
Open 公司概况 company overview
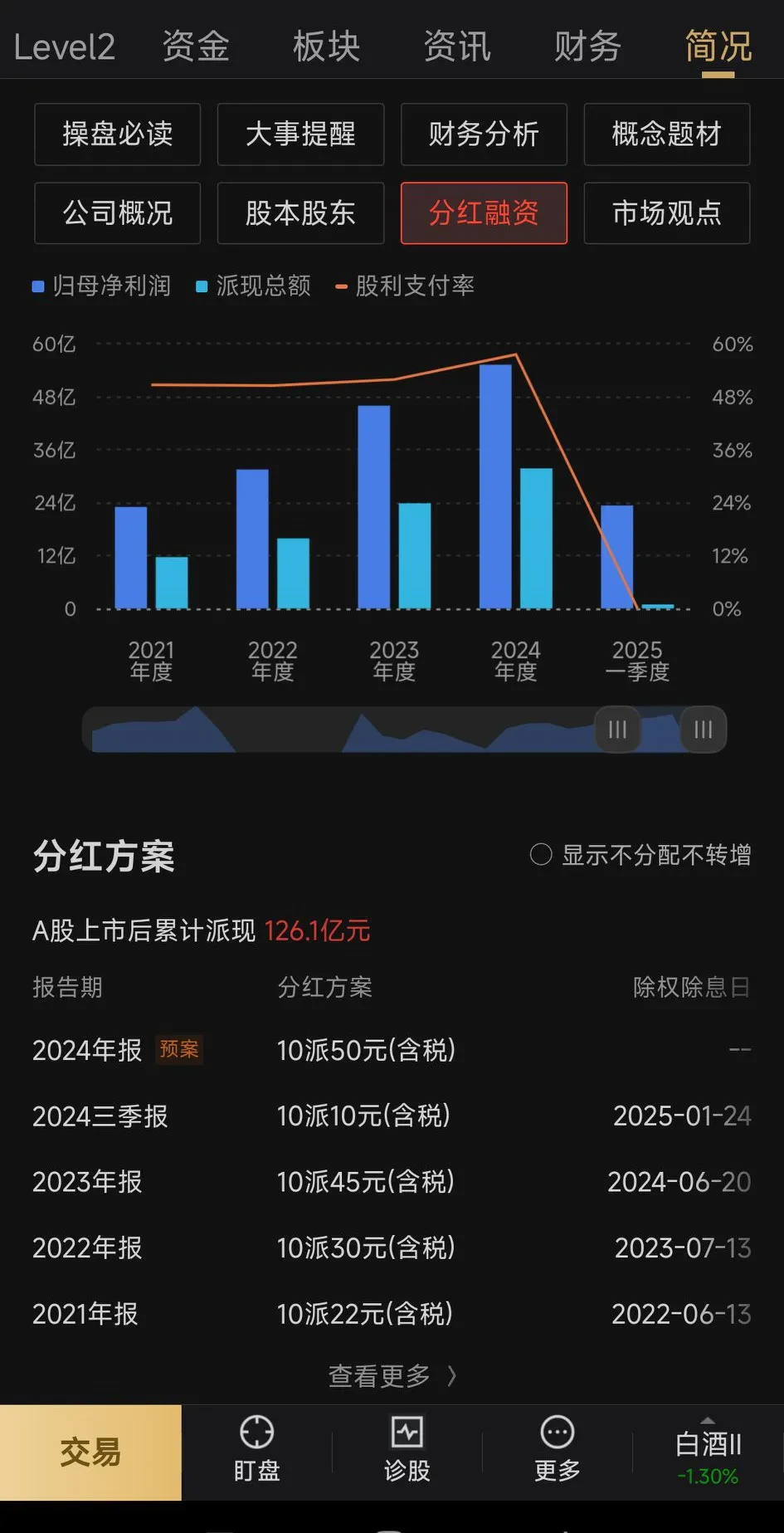click(117, 213)
